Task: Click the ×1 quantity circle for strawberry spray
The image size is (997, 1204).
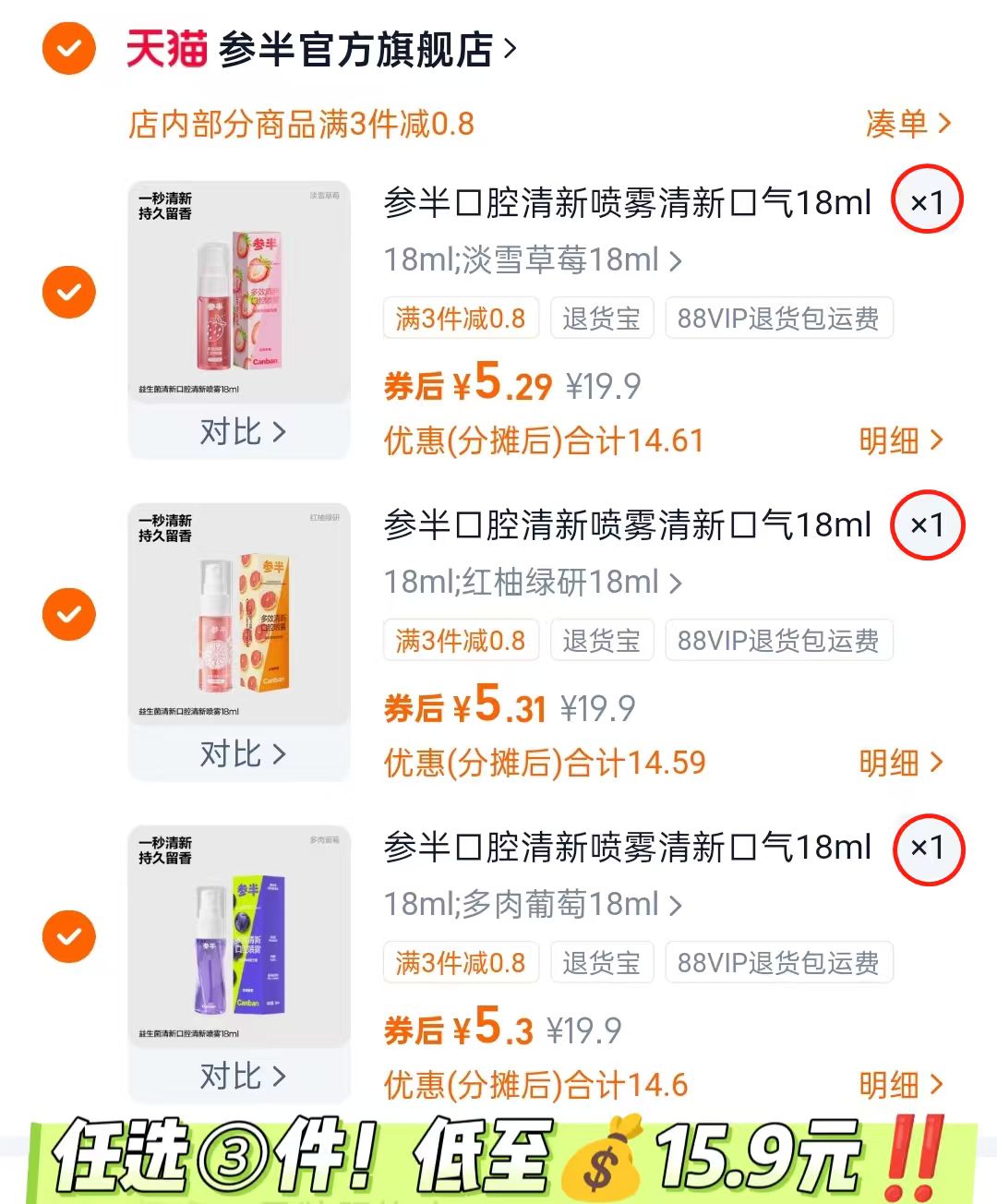Action: (926, 200)
